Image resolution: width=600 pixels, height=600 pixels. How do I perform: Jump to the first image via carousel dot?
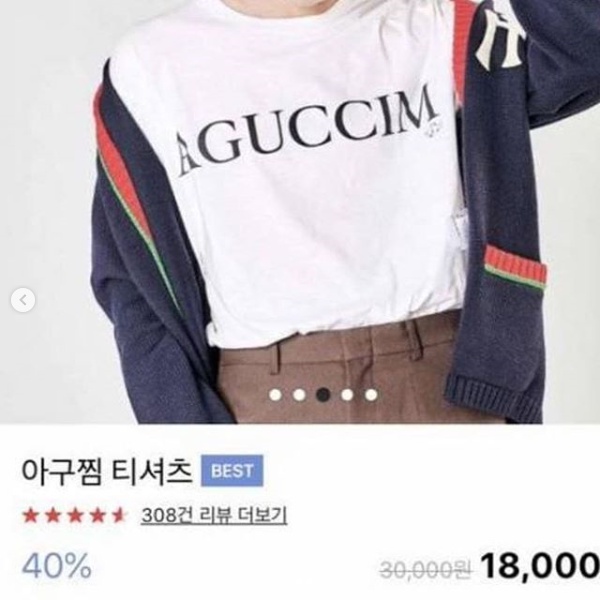click(275, 395)
